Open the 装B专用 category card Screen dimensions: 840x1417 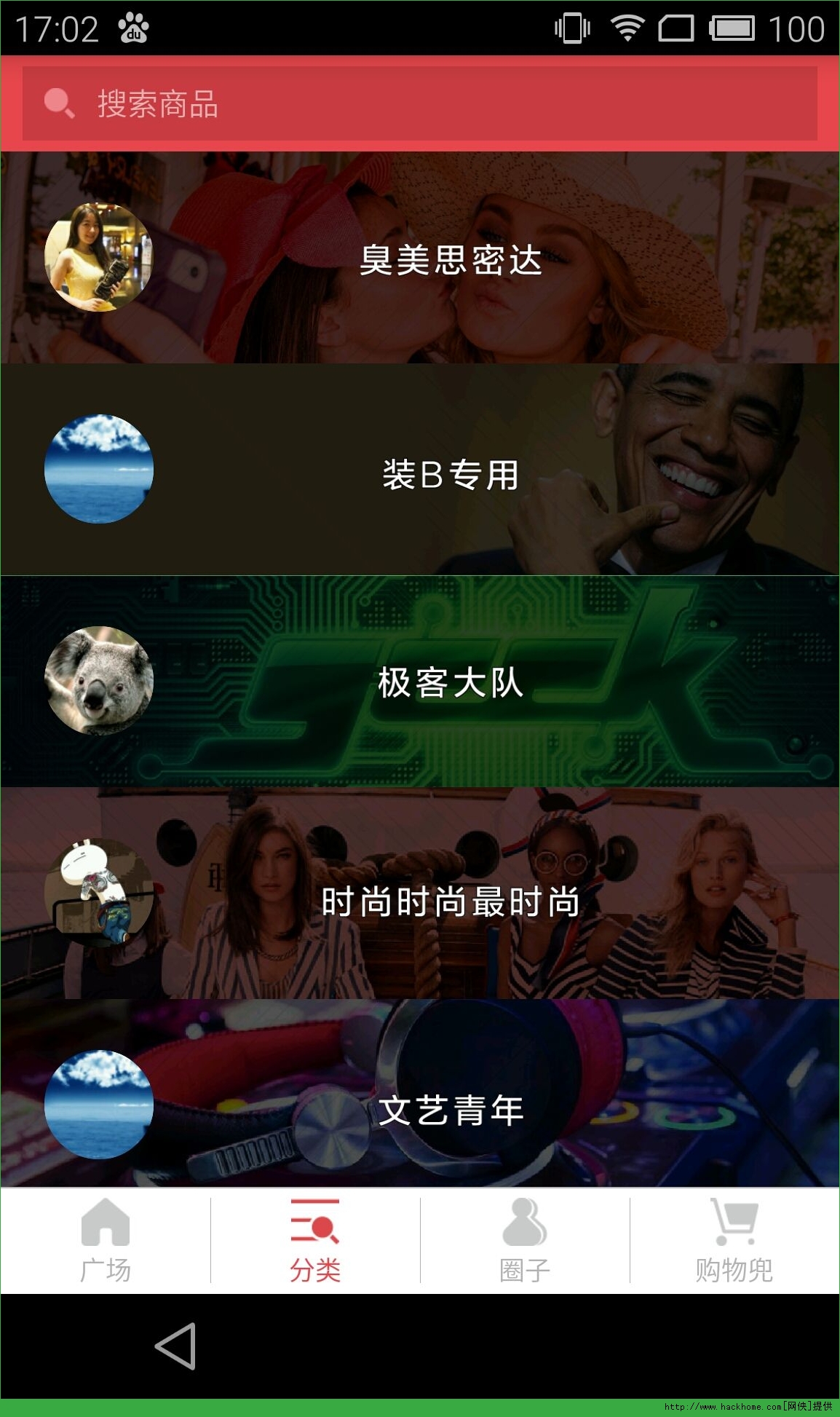tap(450, 473)
